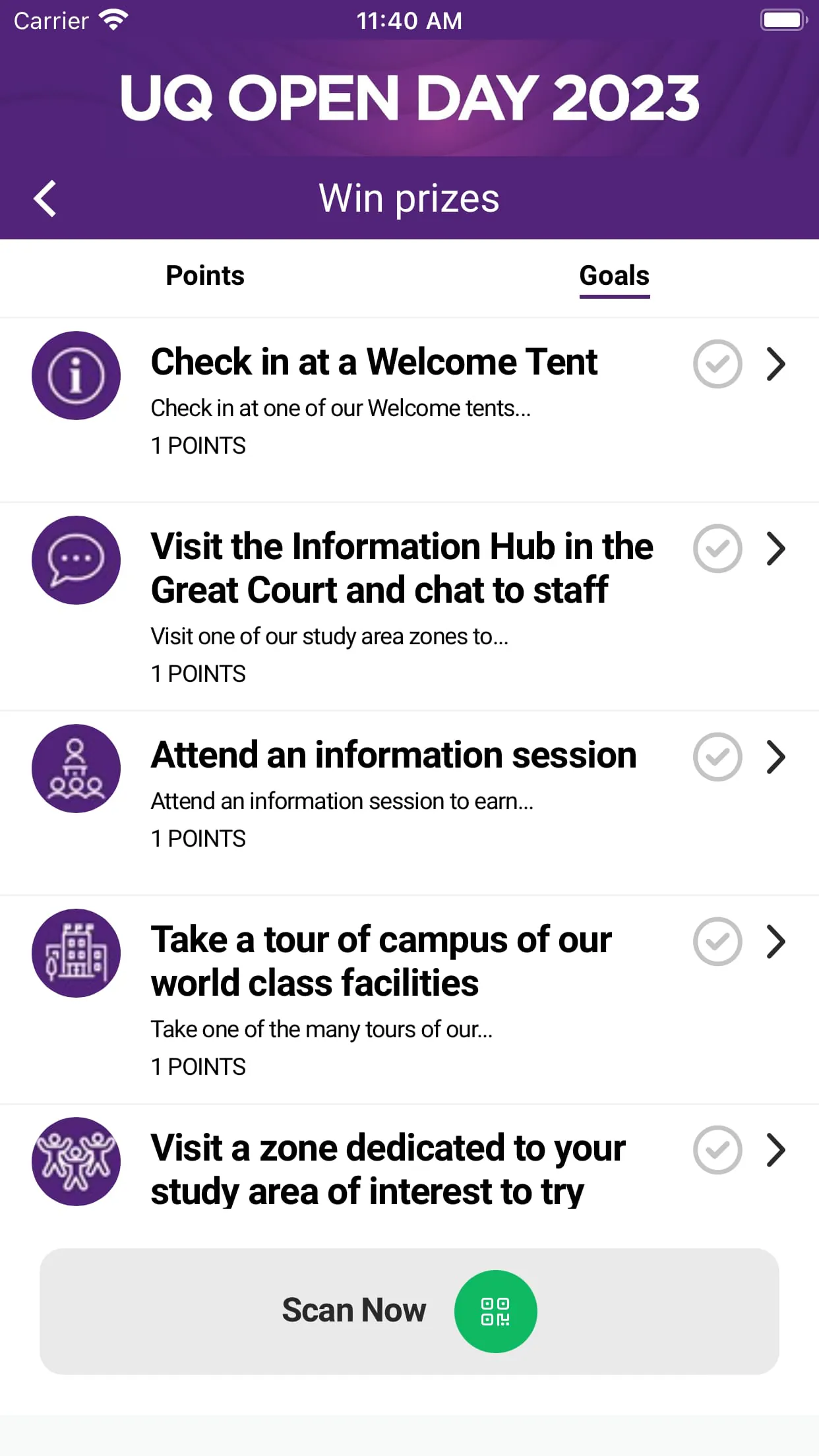This screenshot has height=1456, width=819.
Task: Click the campus tour building icon
Action: click(x=76, y=953)
